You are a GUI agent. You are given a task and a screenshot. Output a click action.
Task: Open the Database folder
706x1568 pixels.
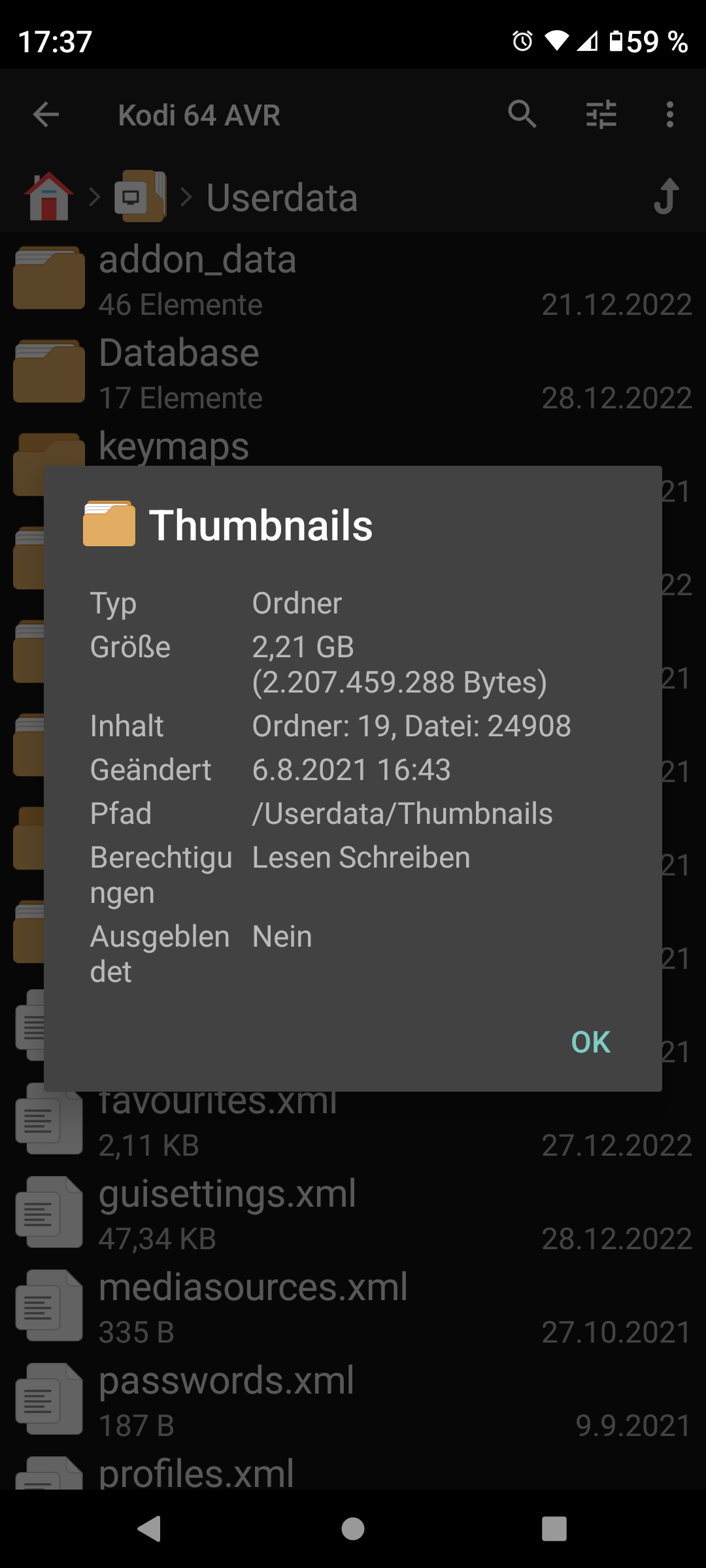click(x=353, y=372)
